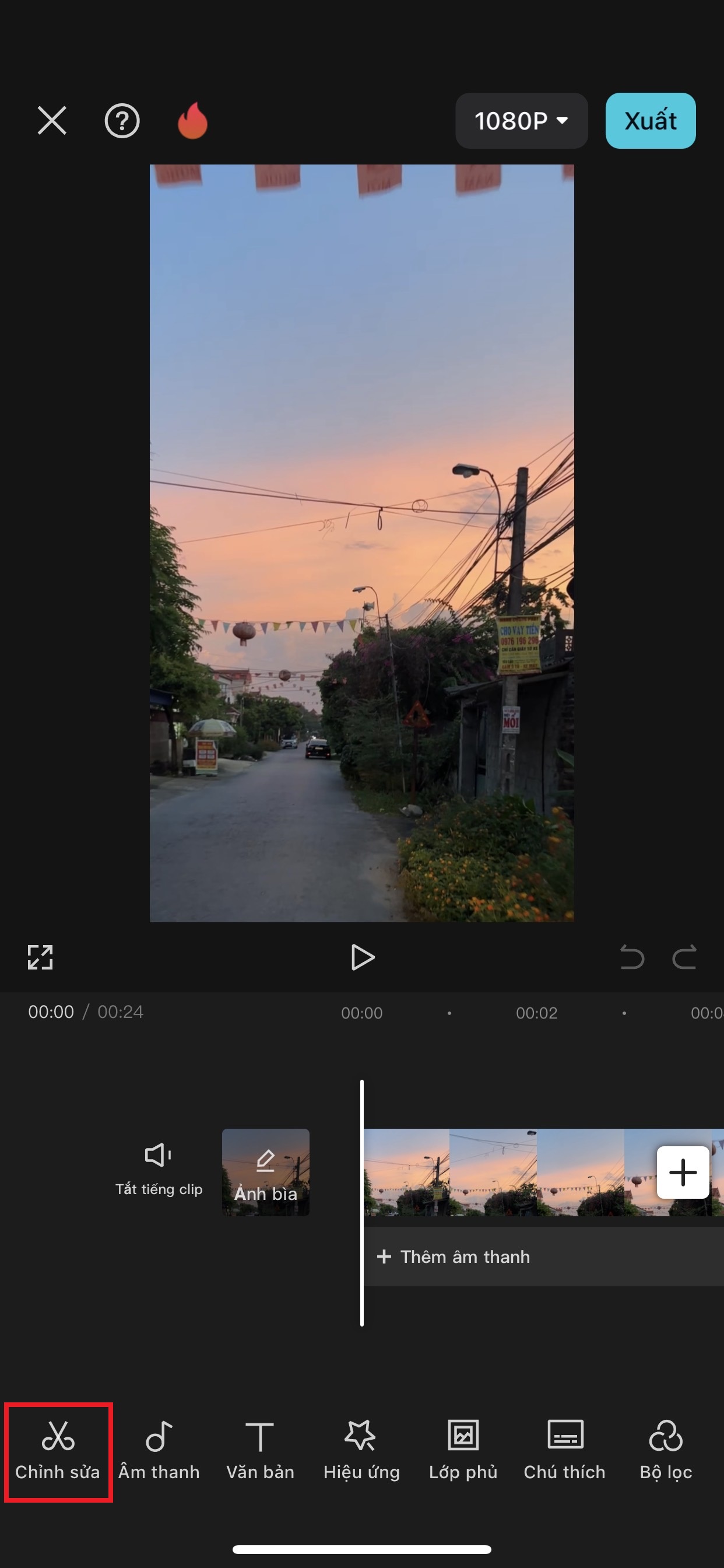Enter fullscreen preview mode
Viewport: 724px width, 1568px height.
coord(40,957)
